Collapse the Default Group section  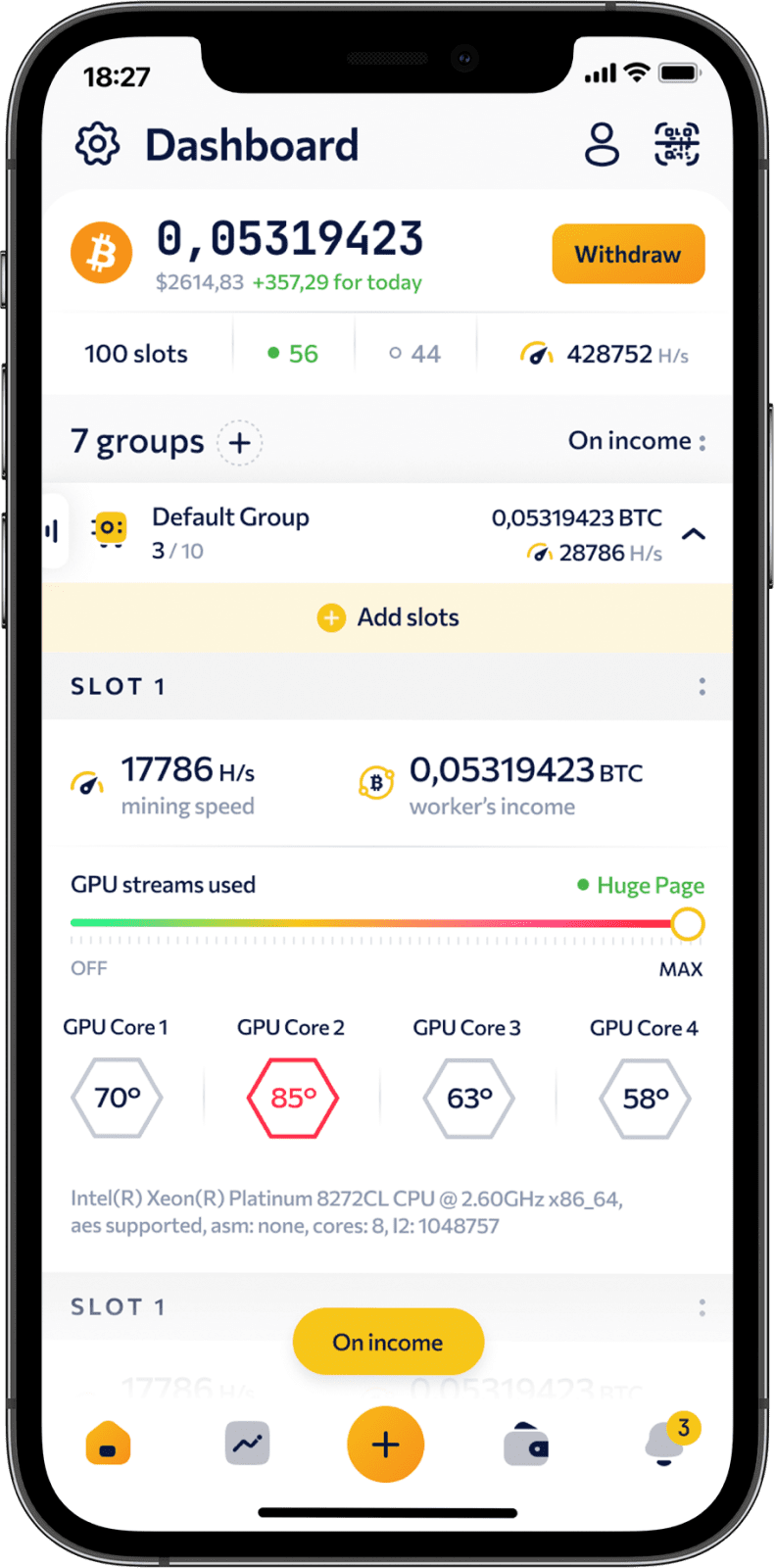[694, 534]
